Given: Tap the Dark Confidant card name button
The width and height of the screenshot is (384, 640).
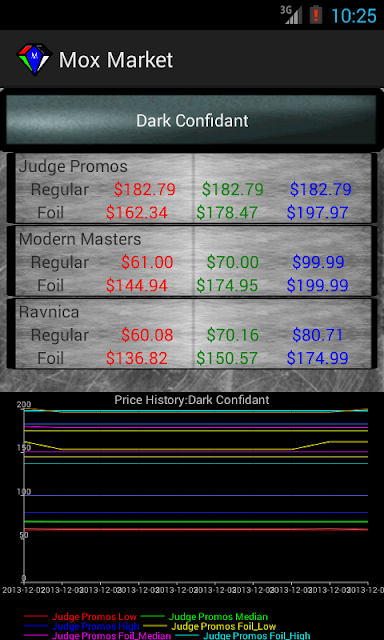Looking at the screenshot, I should pyautogui.click(x=191, y=120).
